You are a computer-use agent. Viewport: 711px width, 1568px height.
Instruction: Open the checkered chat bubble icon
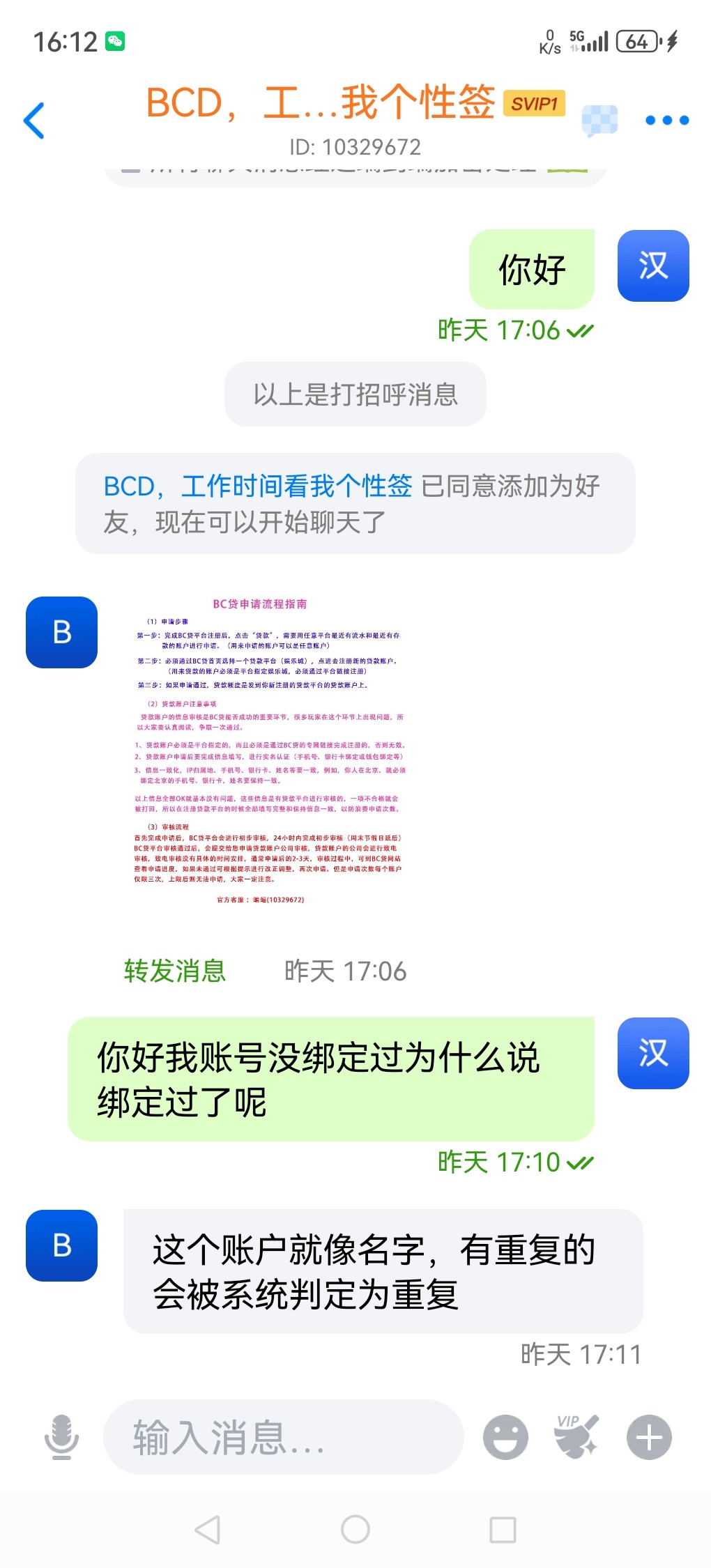(x=599, y=121)
